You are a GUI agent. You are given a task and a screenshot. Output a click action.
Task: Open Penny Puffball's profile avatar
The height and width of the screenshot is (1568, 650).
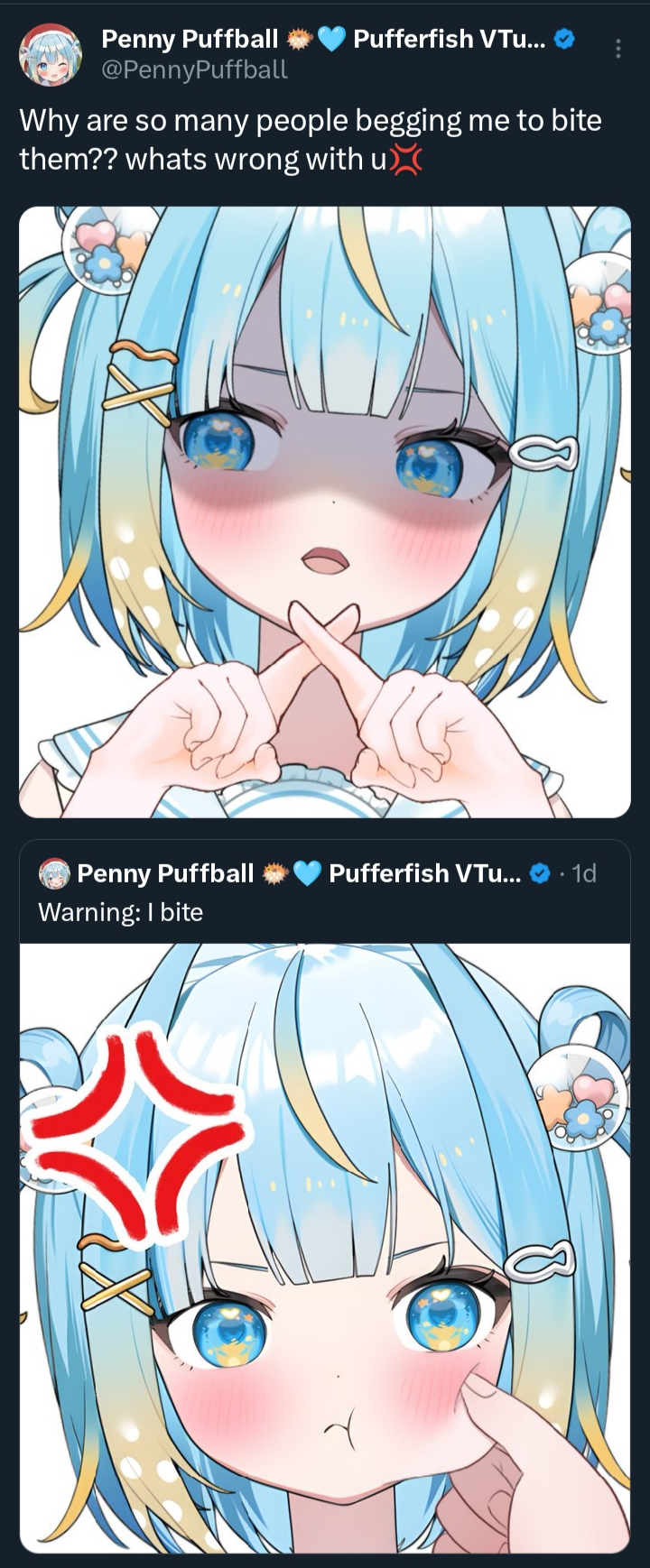pos(51,55)
